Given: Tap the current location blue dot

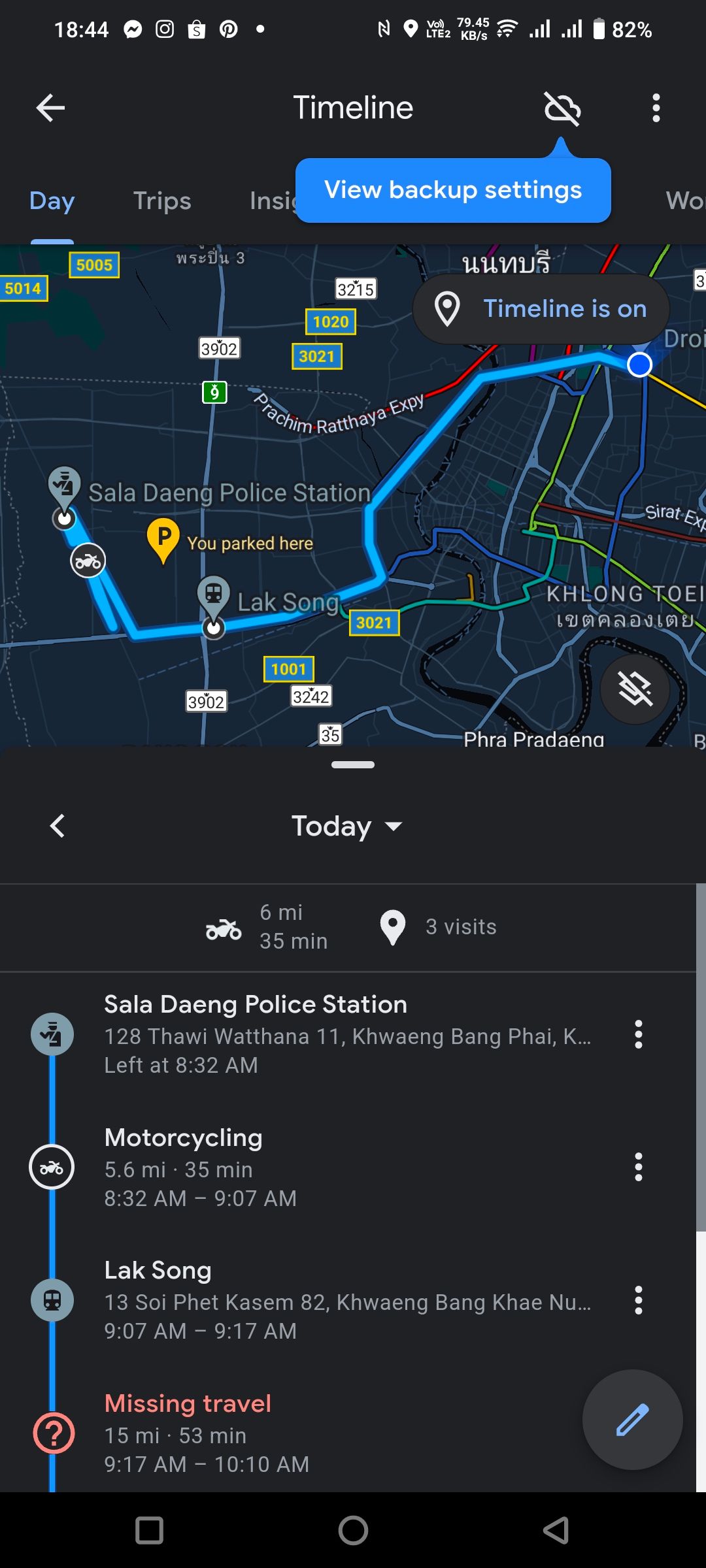Looking at the screenshot, I should click(x=639, y=364).
